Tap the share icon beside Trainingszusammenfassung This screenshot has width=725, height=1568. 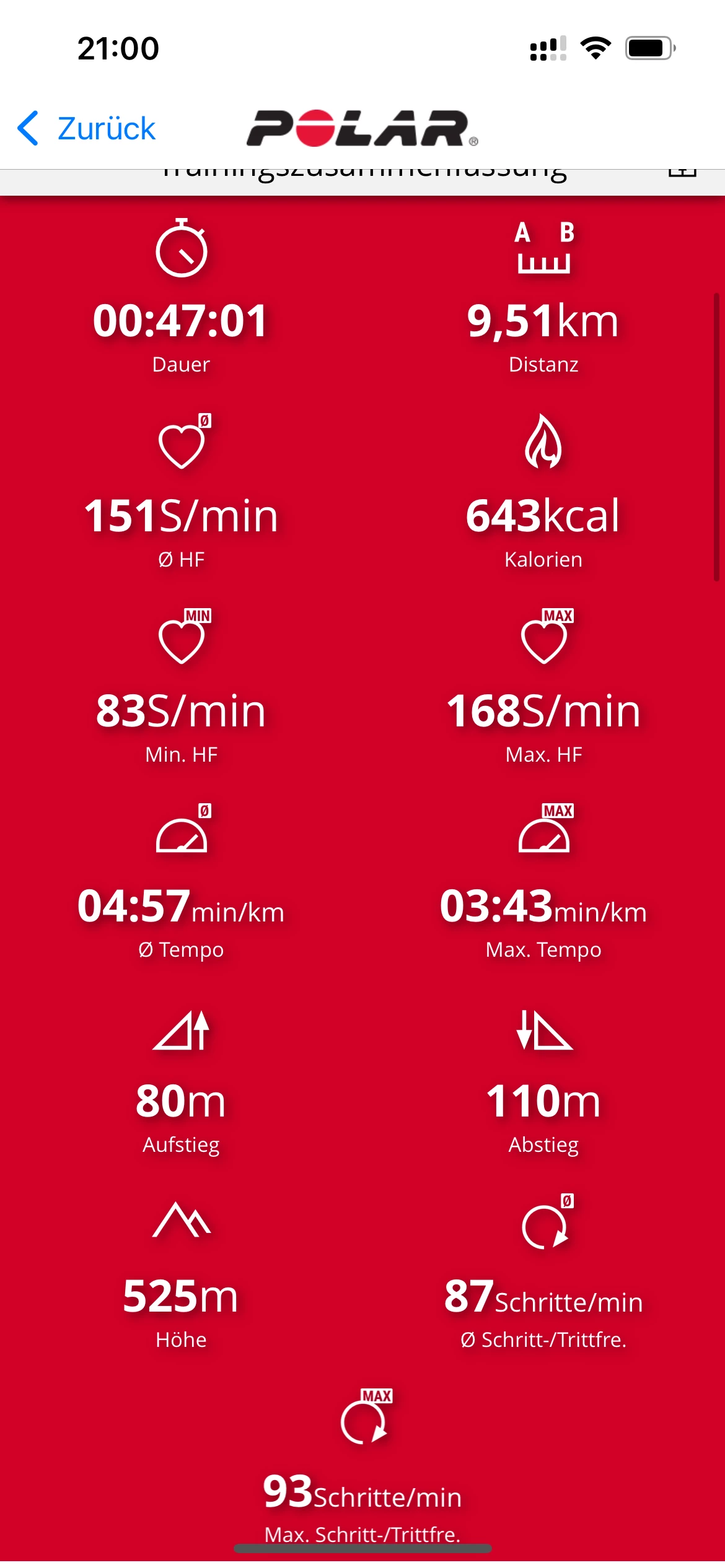point(682,173)
